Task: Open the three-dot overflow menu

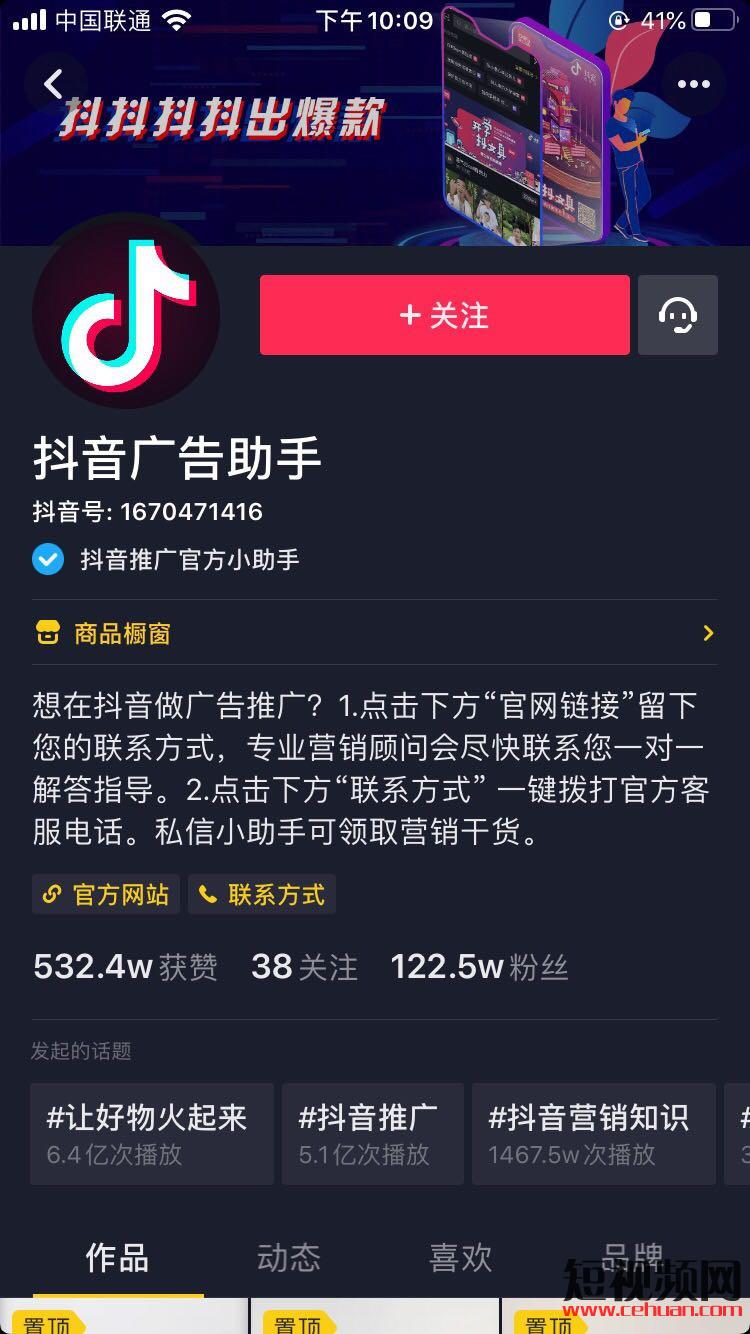Action: point(693,84)
